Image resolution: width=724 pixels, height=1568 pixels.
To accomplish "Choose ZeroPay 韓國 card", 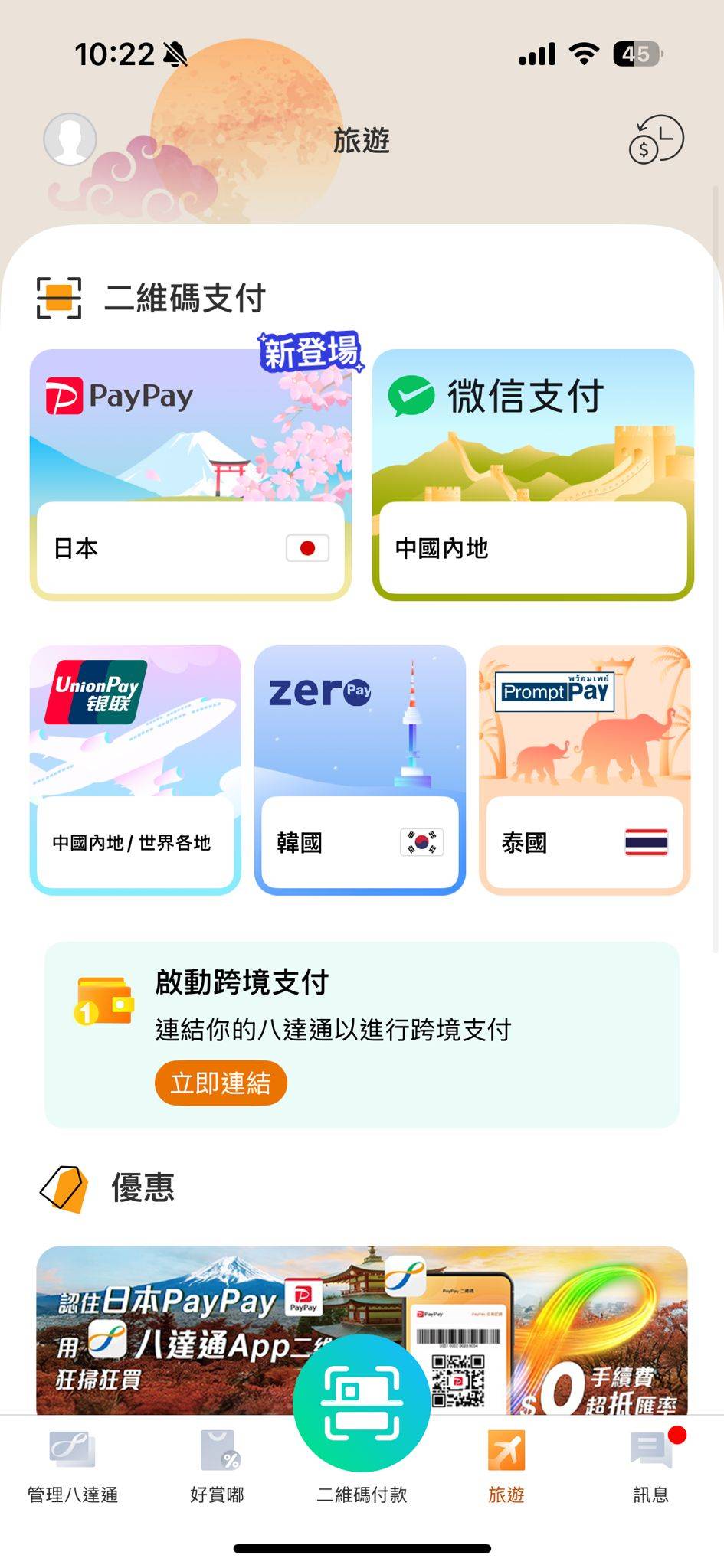I will (359, 769).
